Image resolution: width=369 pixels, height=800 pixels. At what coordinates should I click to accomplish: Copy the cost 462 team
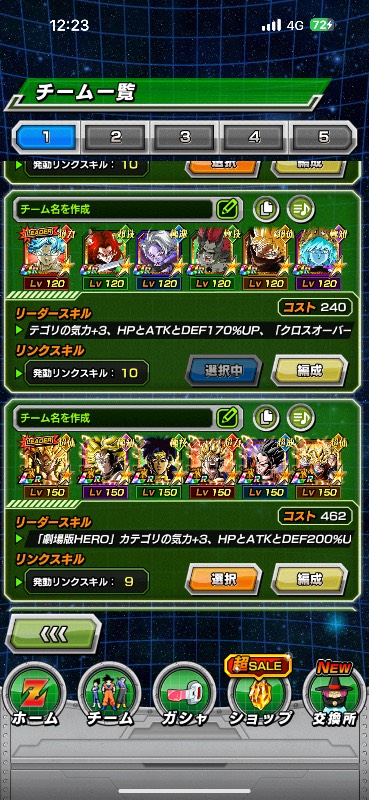pyautogui.click(x=266, y=418)
